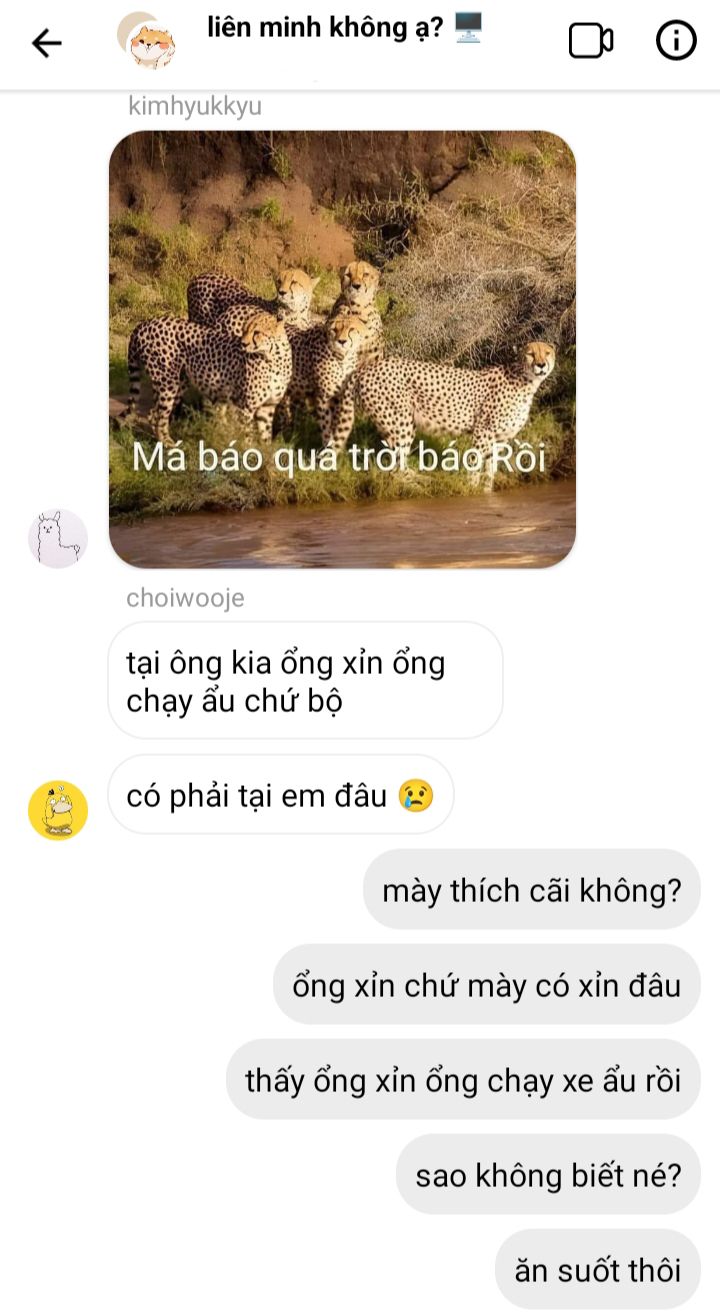The height and width of the screenshot is (1316, 720).
Task: Open the group chat avatar at top
Action: pos(147,41)
